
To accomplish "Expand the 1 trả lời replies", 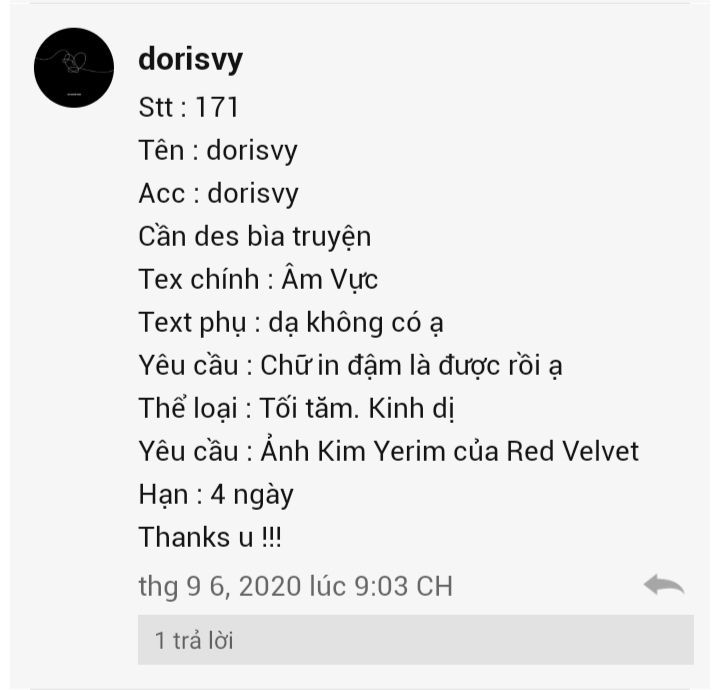I will [x=415, y=640].
